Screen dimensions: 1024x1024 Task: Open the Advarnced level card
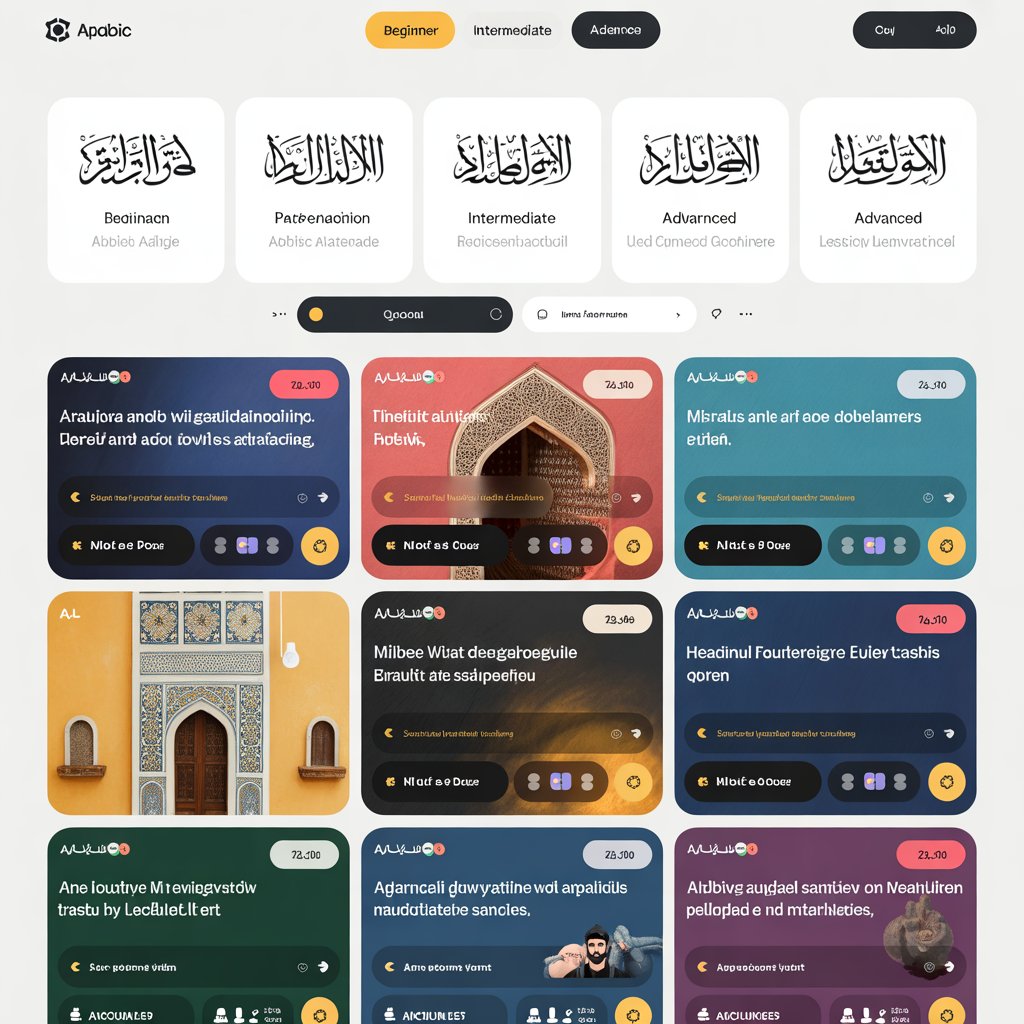pyautogui.click(x=699, y=190)
